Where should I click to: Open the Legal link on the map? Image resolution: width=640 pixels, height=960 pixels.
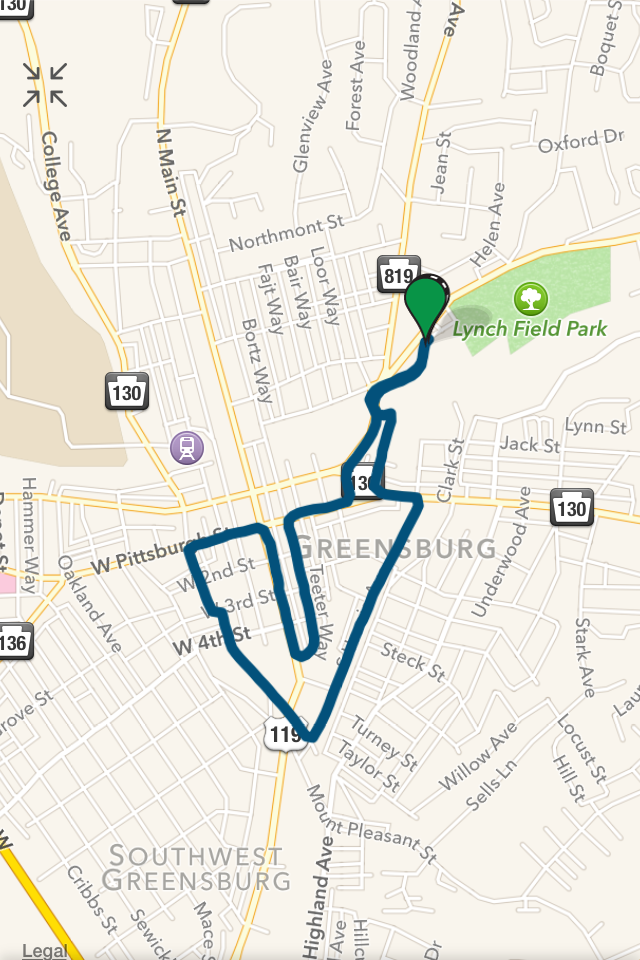click(44, 951)
